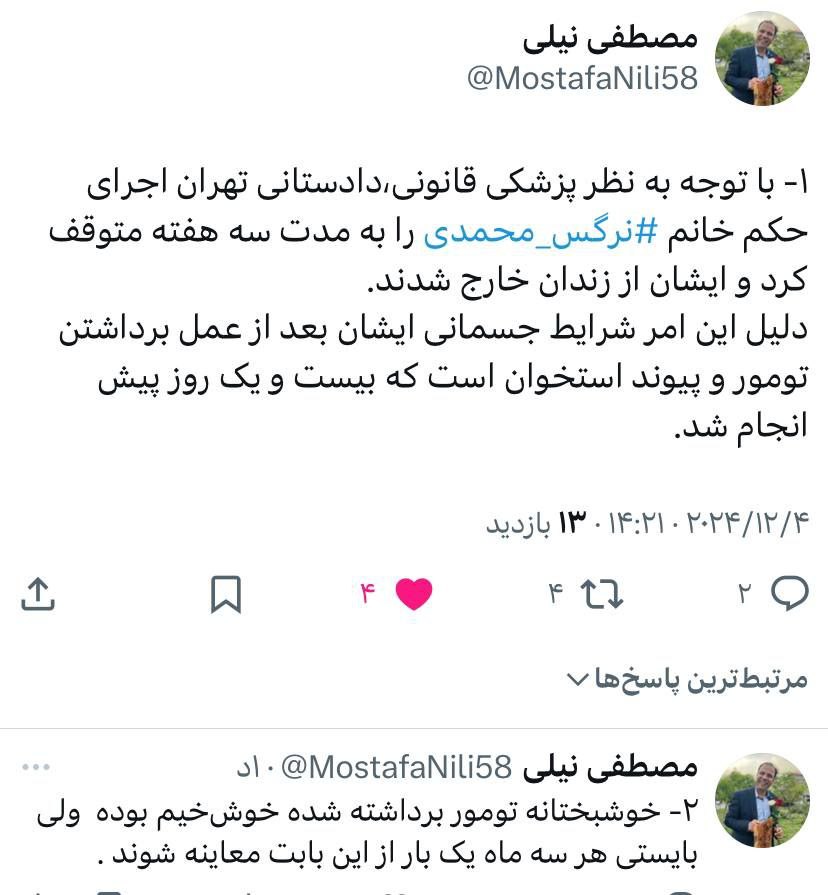Open the reply icon under the main tweet
The image size is (828, 895).
click(790, 594)
